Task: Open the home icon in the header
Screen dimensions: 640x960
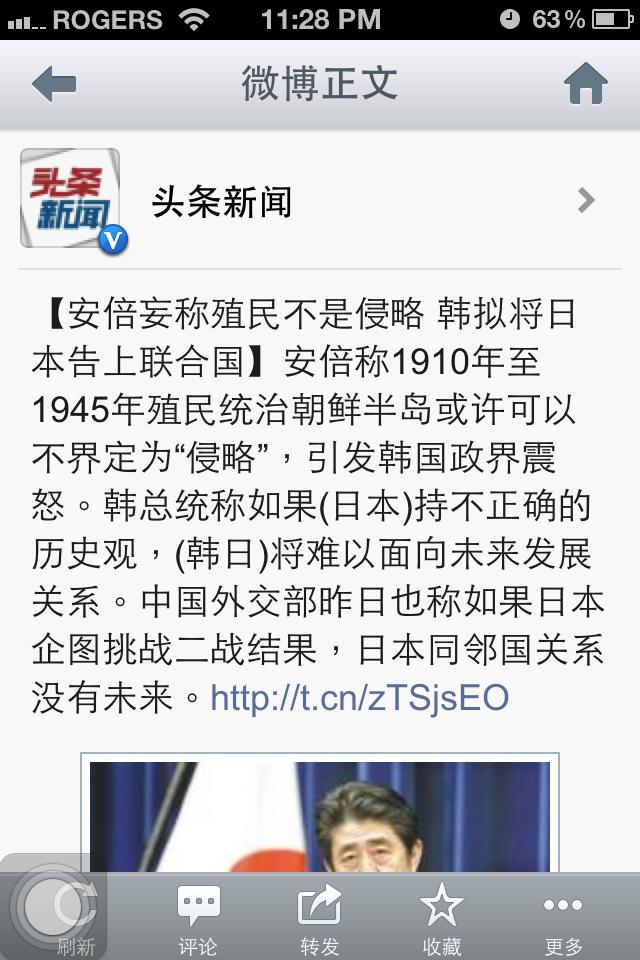Action: click(x=586, y=84)
